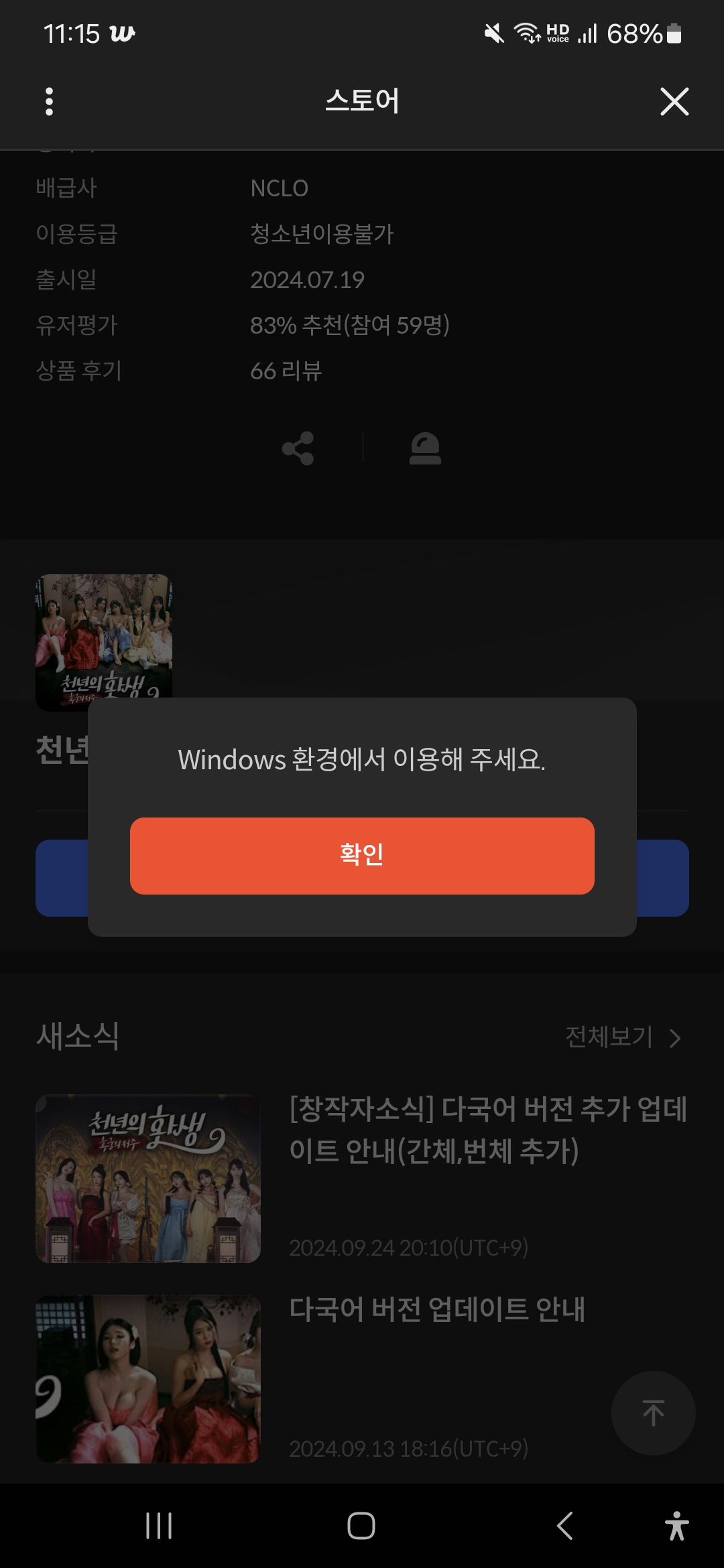This screenshot has height=1568, width=724.
Task: Go back using system navigation
Action: click(565, 1526)
